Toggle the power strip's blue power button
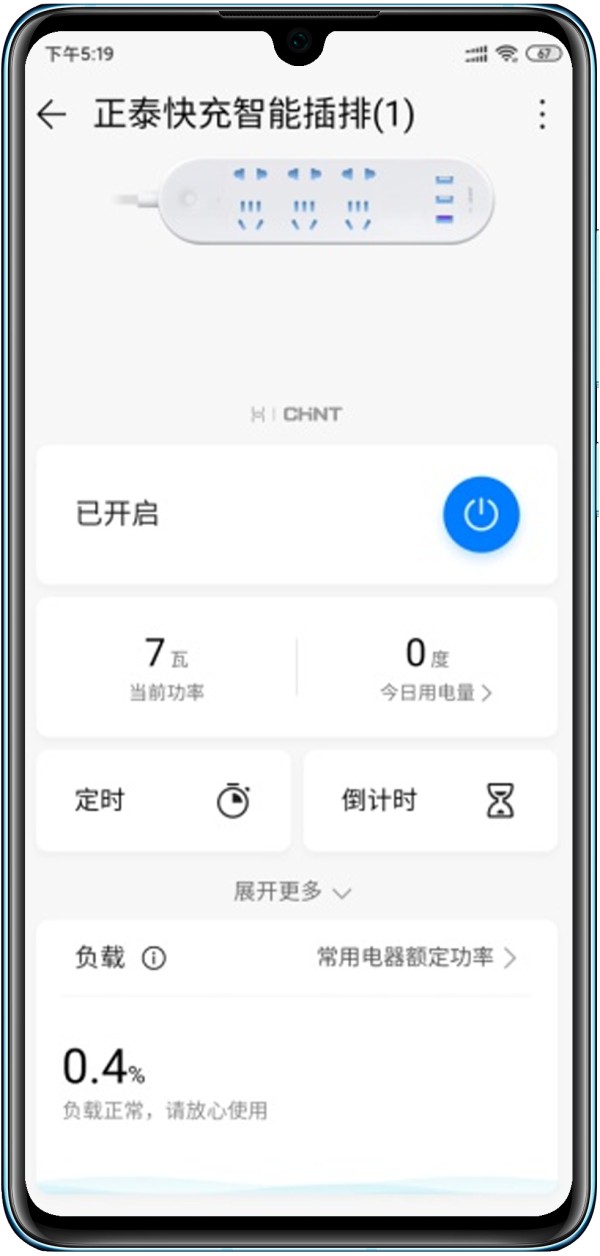 point(481,515)
